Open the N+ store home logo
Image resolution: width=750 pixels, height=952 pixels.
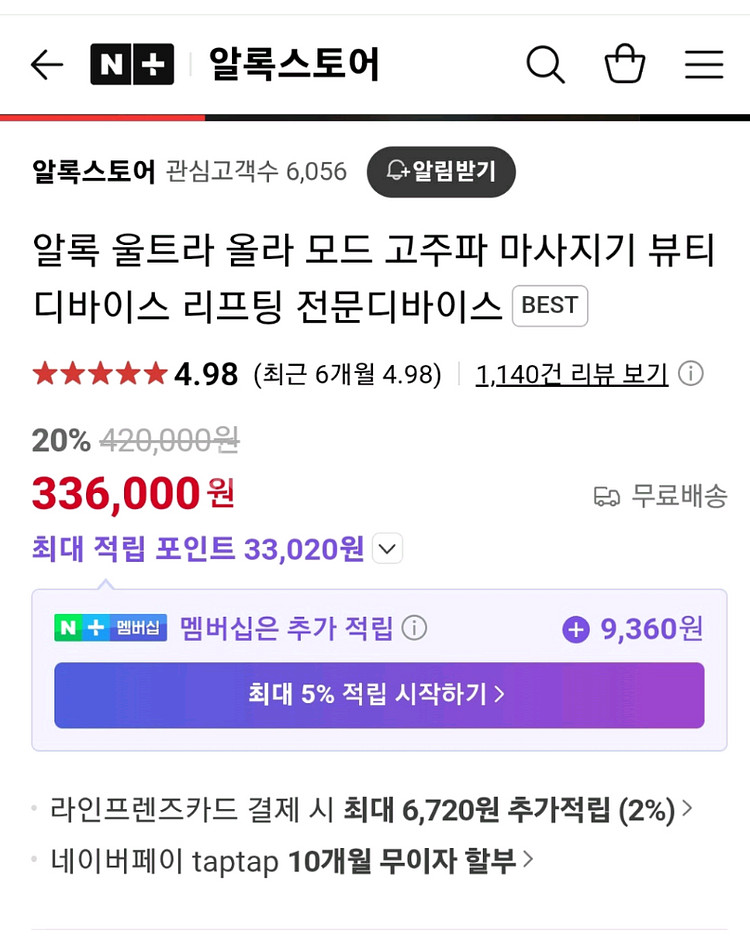click(132, 66)
